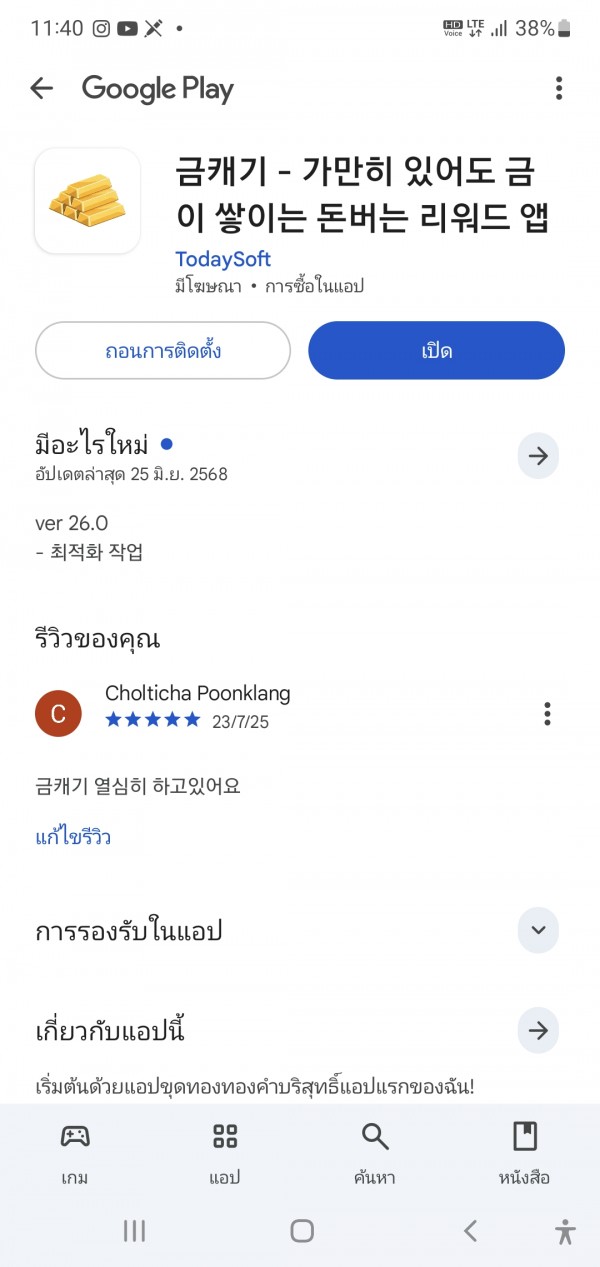Switch to the แอป apps tab
This screenshot has width=600, height=1267.
point(225,1153)
